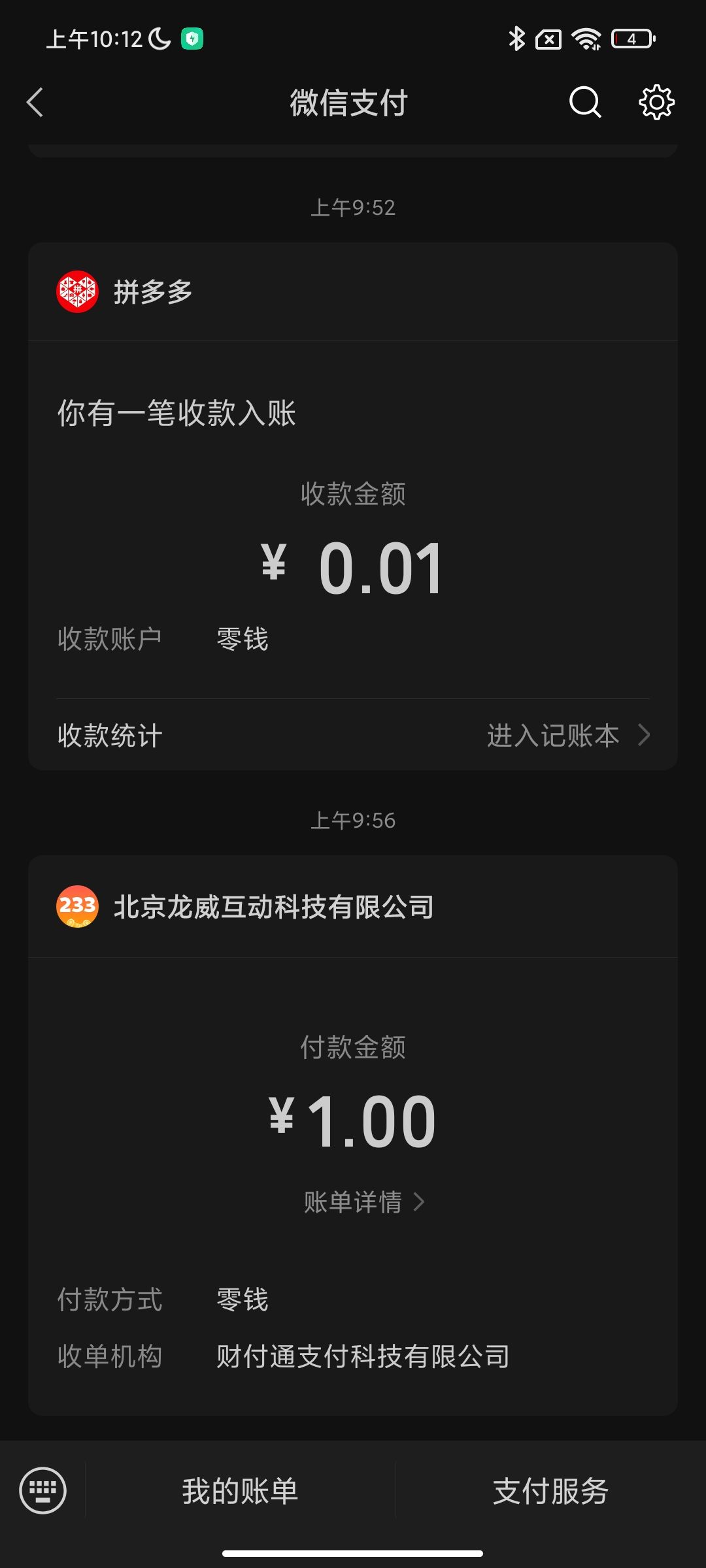Open 北京龙威互动科技有限公司 header
Viewport: 706px width, 1568px height.
click(x=353, y=907)
